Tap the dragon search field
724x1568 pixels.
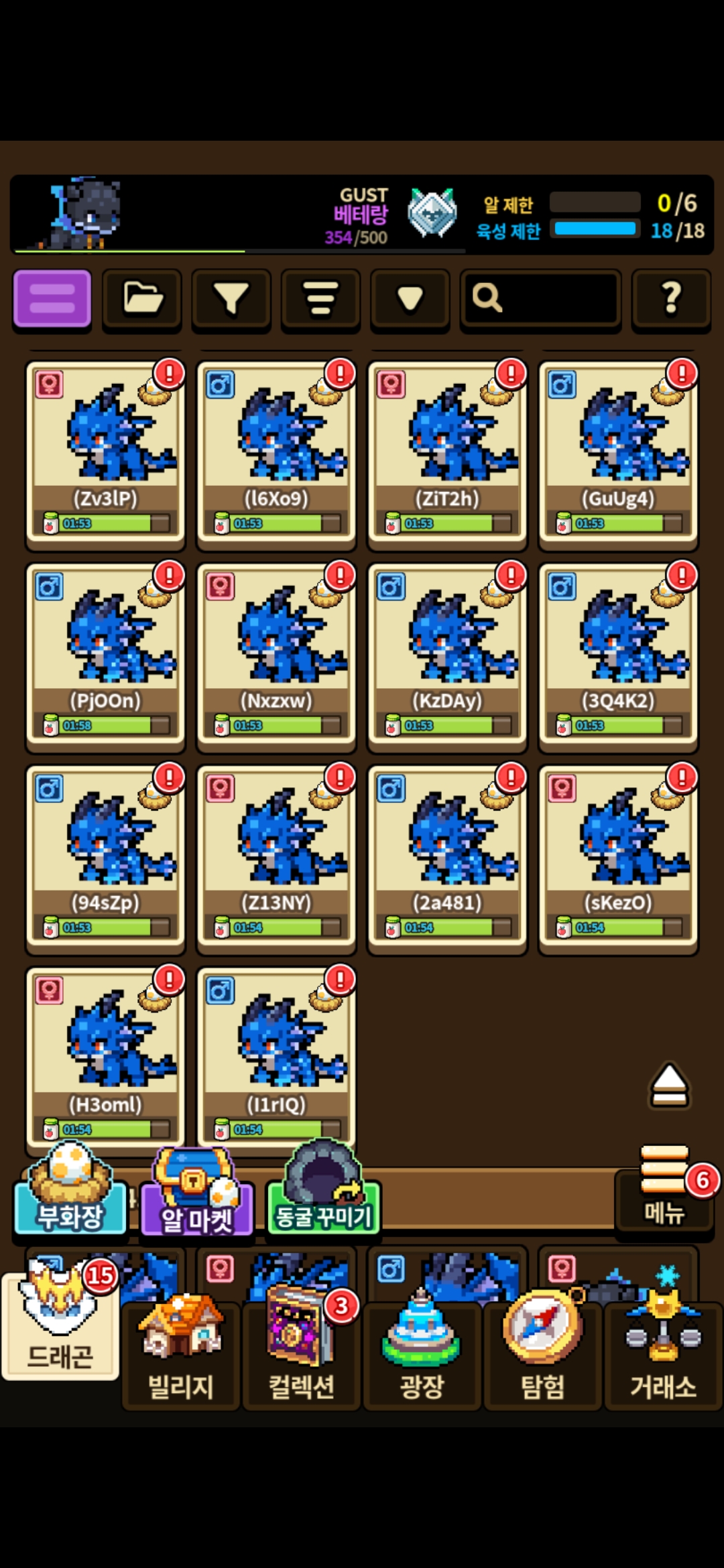[x=540, y=299]
